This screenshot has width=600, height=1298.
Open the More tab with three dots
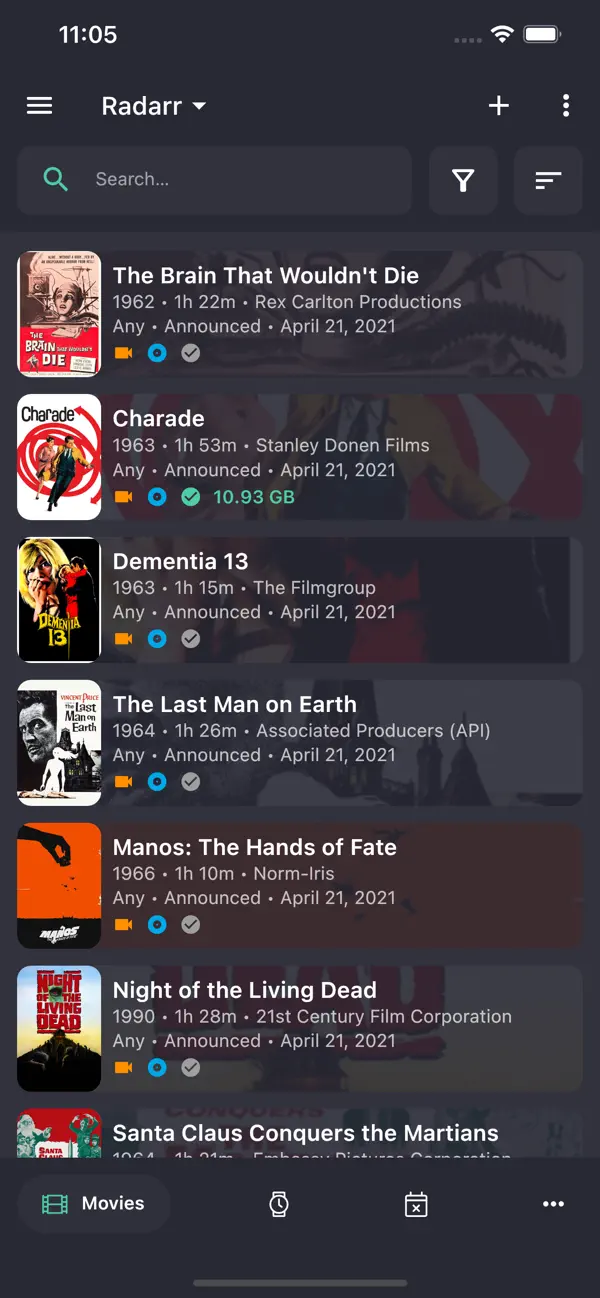tap(553, 1204)
